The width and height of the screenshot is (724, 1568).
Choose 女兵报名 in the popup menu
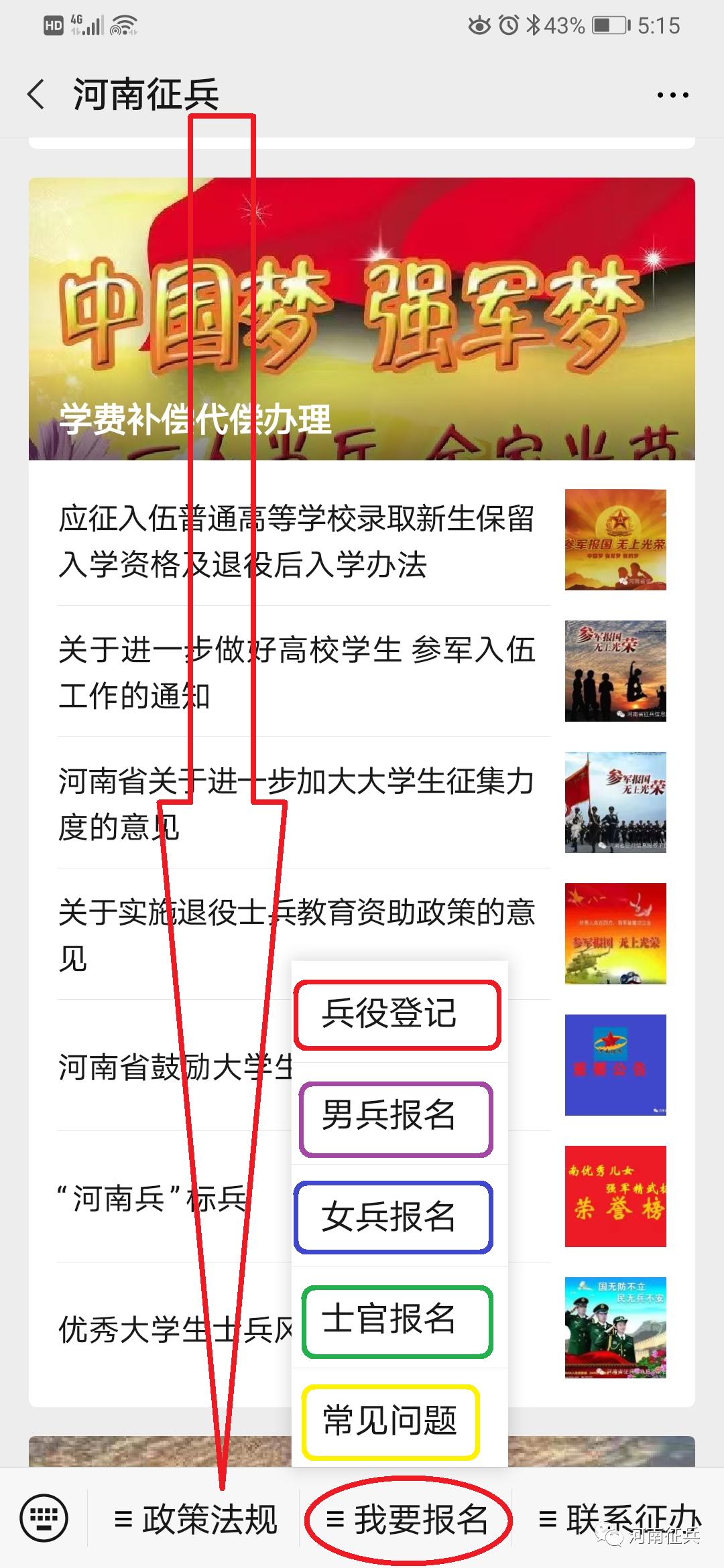[394, 1217]
